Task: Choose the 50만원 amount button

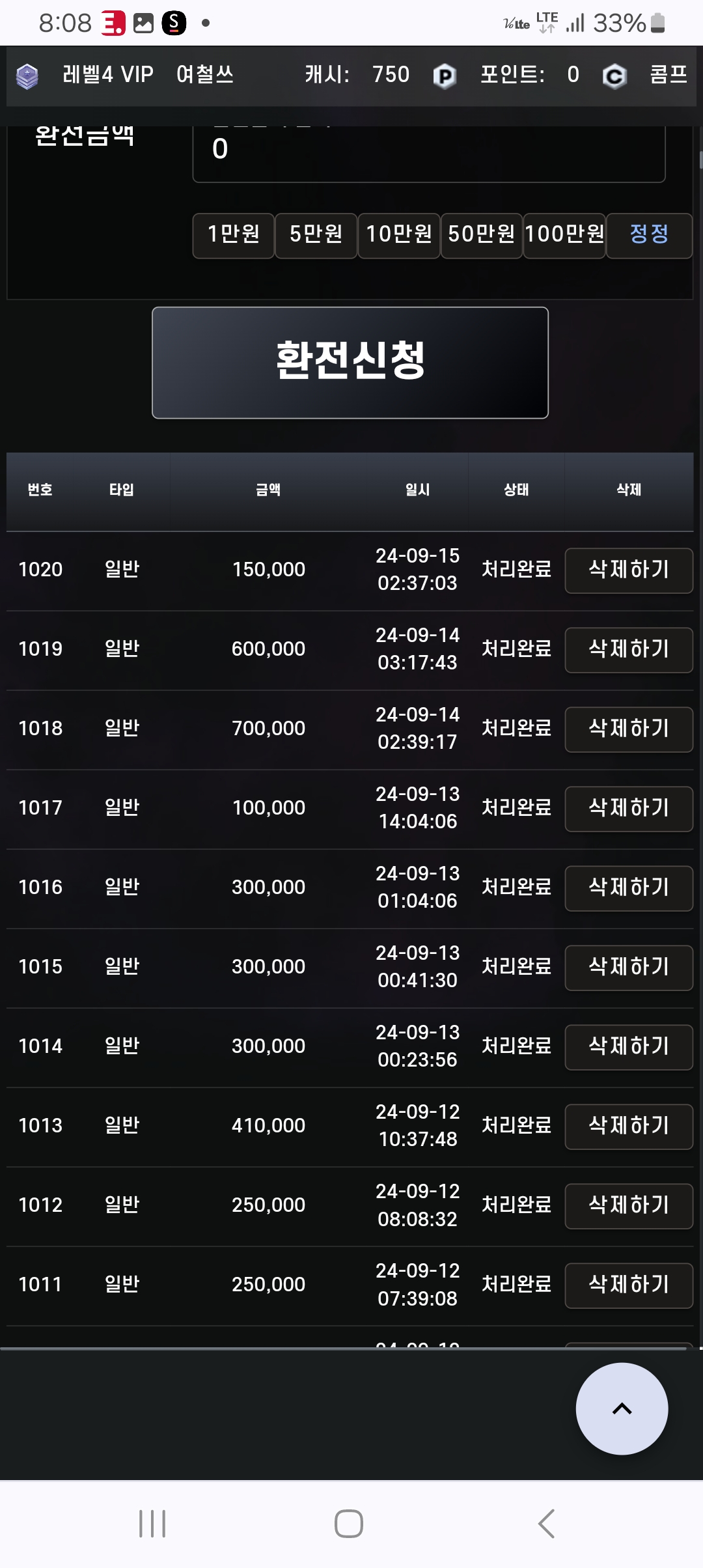Action: 481,236
